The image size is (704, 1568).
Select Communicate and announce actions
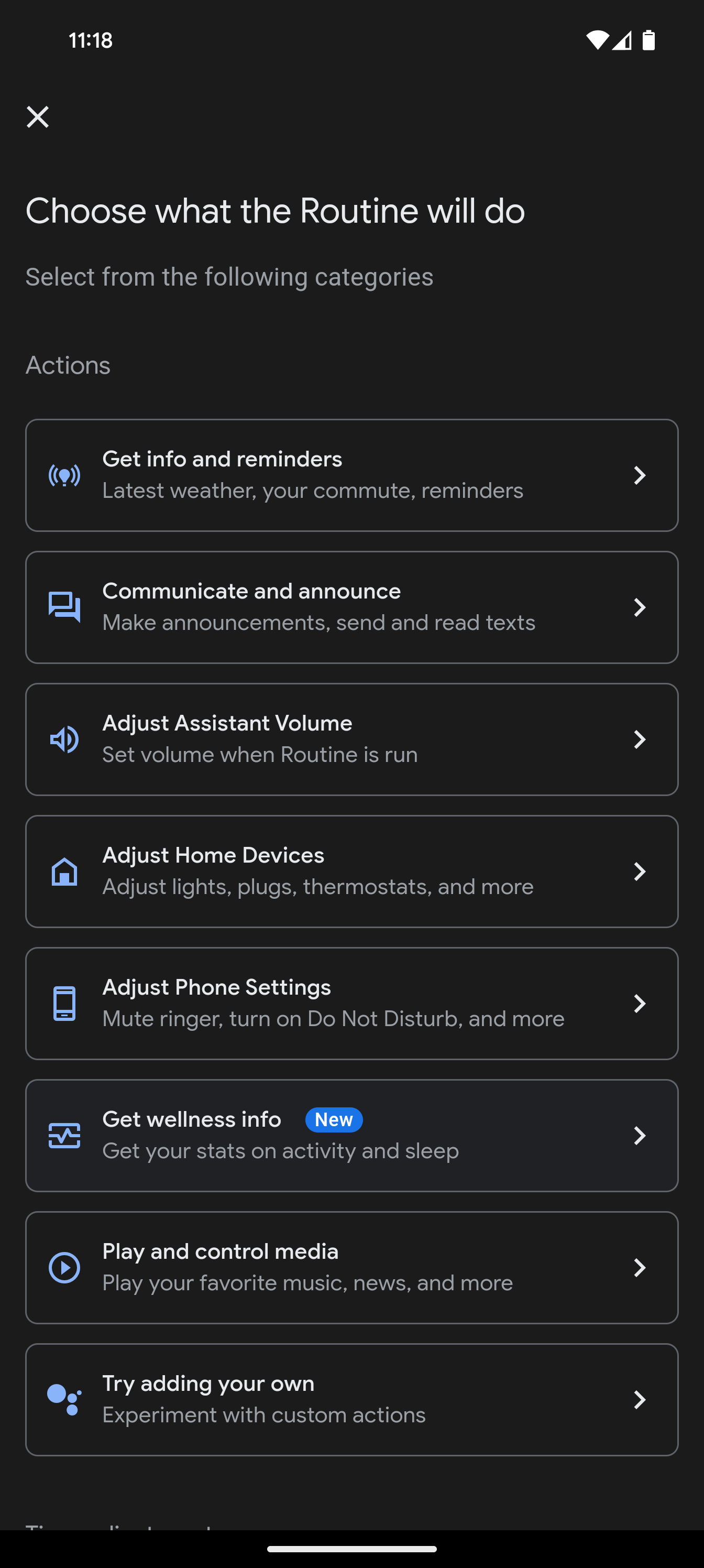351,607
